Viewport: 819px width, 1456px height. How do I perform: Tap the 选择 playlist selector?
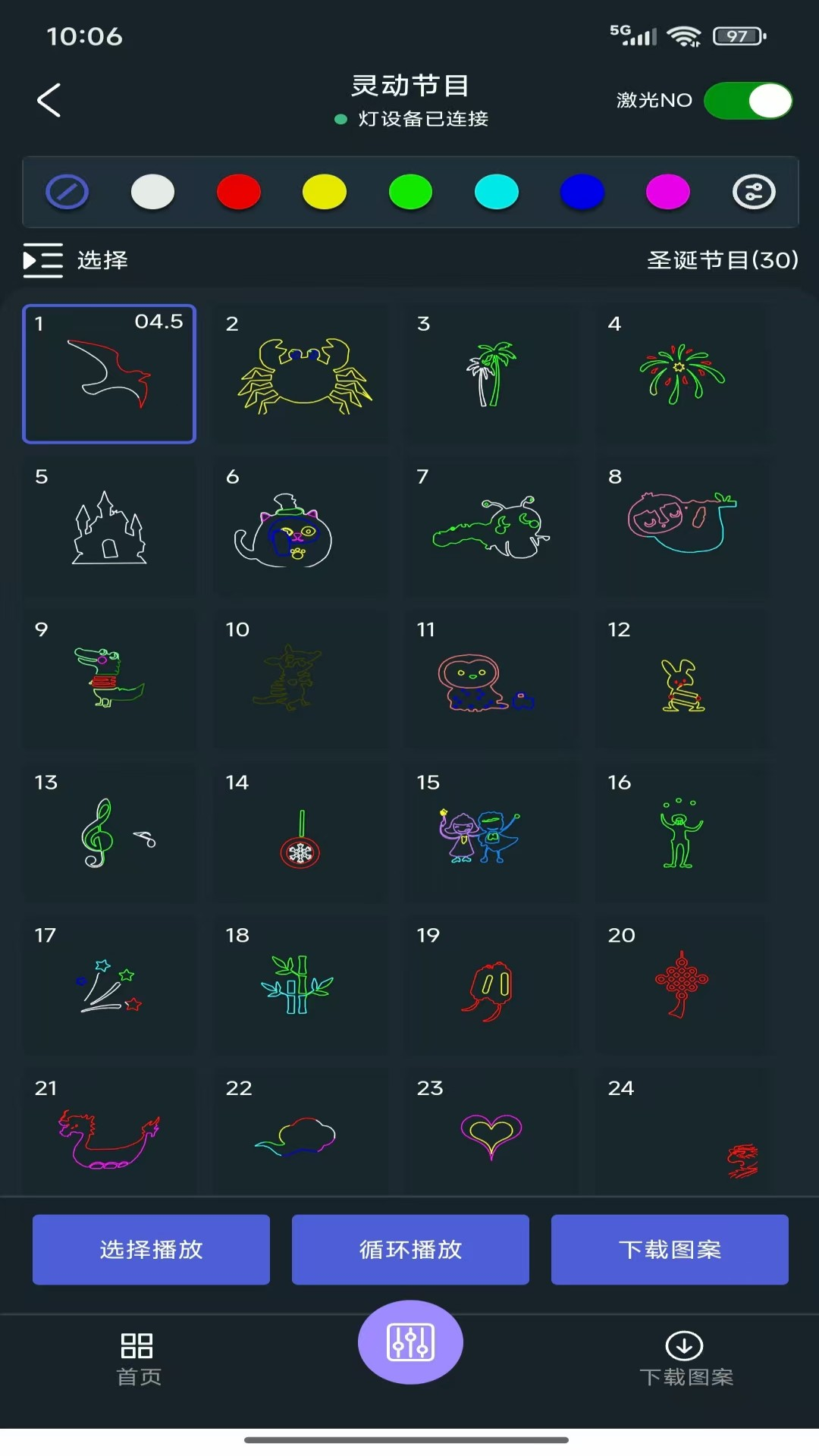(x=76, y=260)
